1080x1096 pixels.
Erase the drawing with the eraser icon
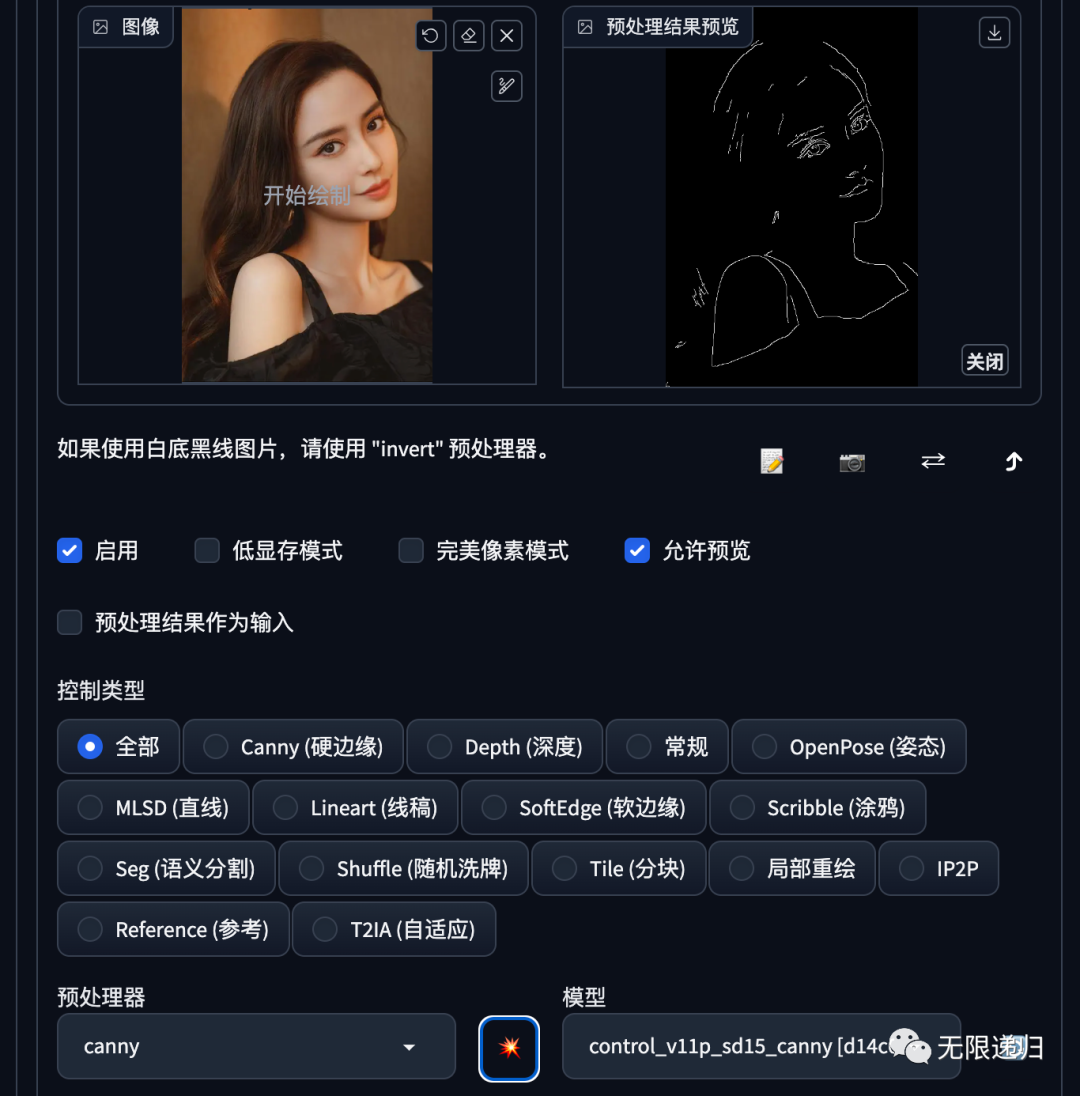click(x=468, y=36)
